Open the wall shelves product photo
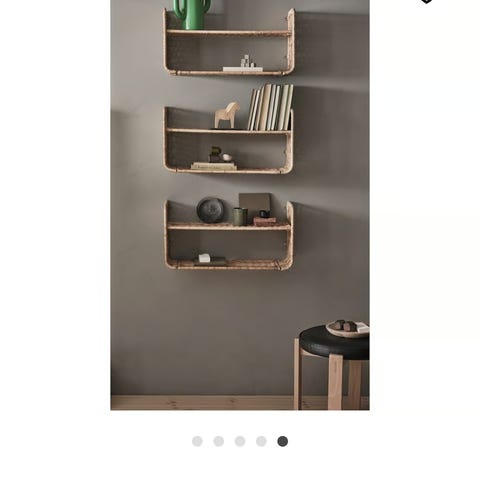 coord(240,205)
